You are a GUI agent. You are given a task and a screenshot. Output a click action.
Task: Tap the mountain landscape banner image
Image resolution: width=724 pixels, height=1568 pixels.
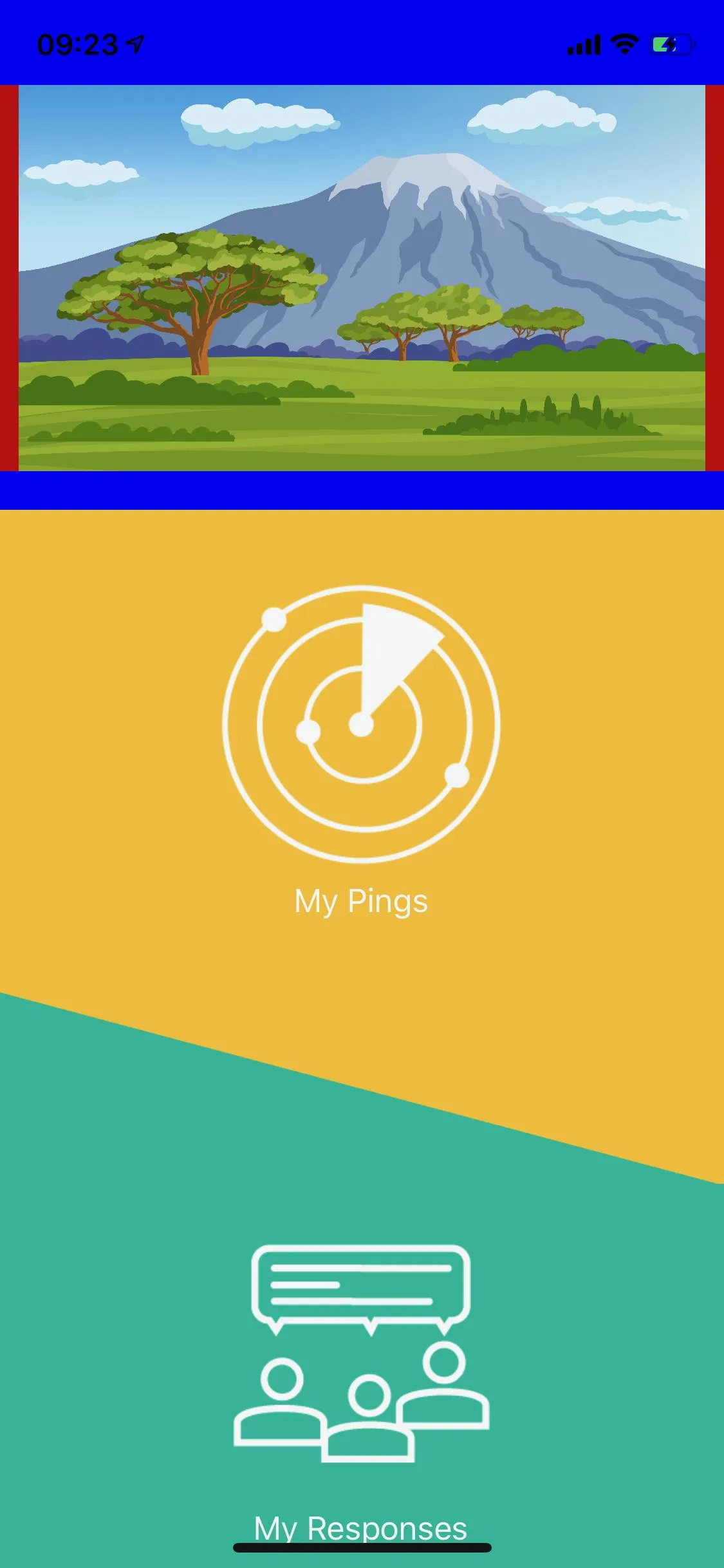pos(362,278)
